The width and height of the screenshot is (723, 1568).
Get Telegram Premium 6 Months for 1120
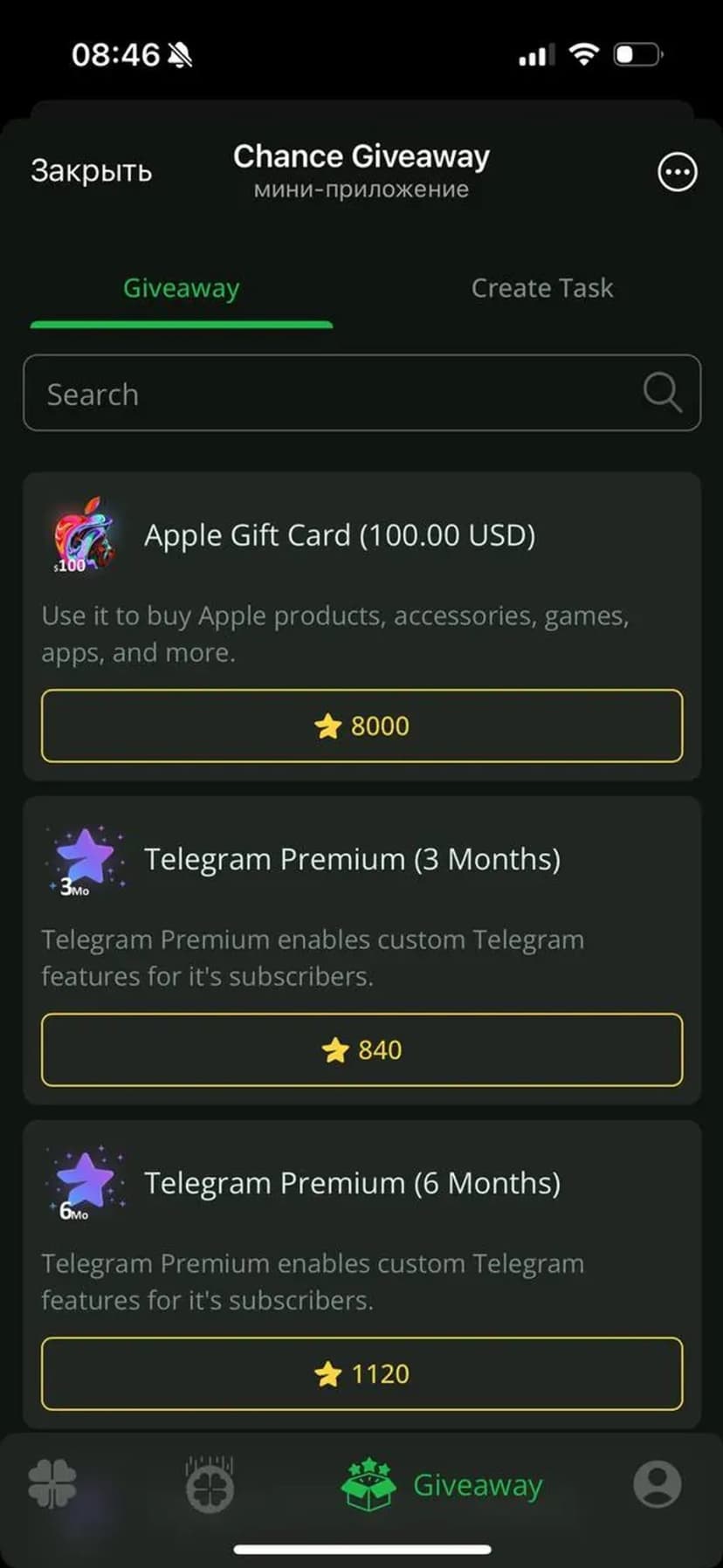pyautogui.click(x=361, y=1373)
